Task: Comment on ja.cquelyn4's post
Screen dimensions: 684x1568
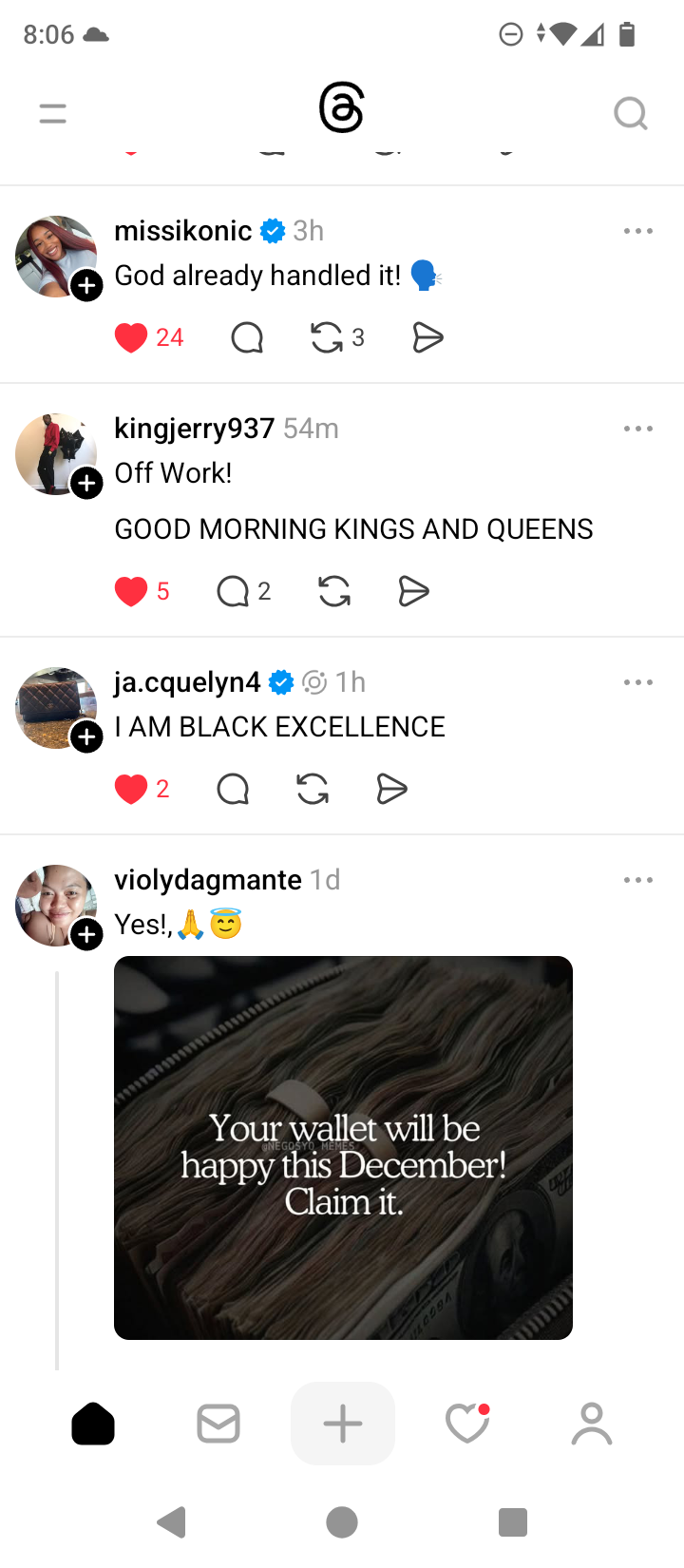Action: pos(233,789)
